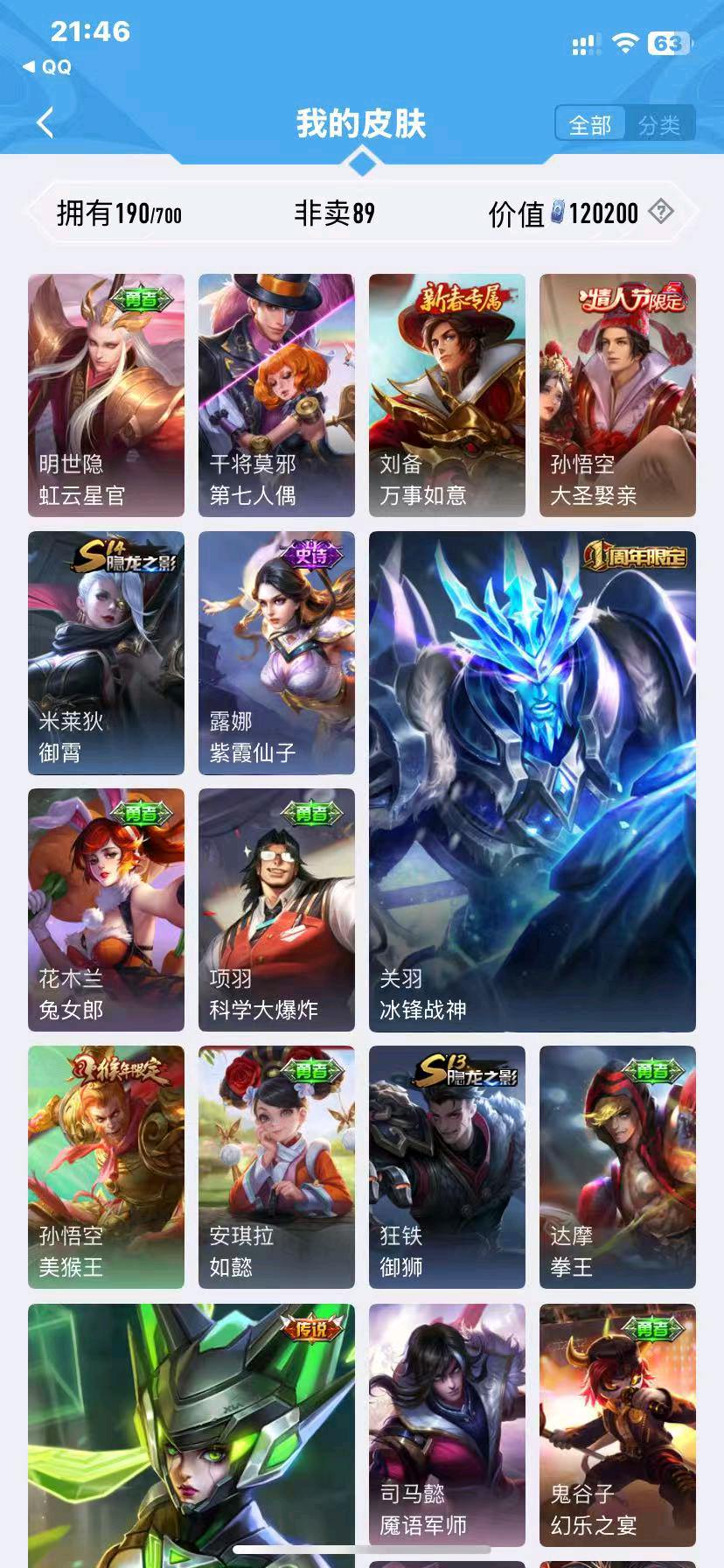The image size is (724, 1568).
Task: Open 安琪拉 如懿 skin card
Action: (276, 1167)
